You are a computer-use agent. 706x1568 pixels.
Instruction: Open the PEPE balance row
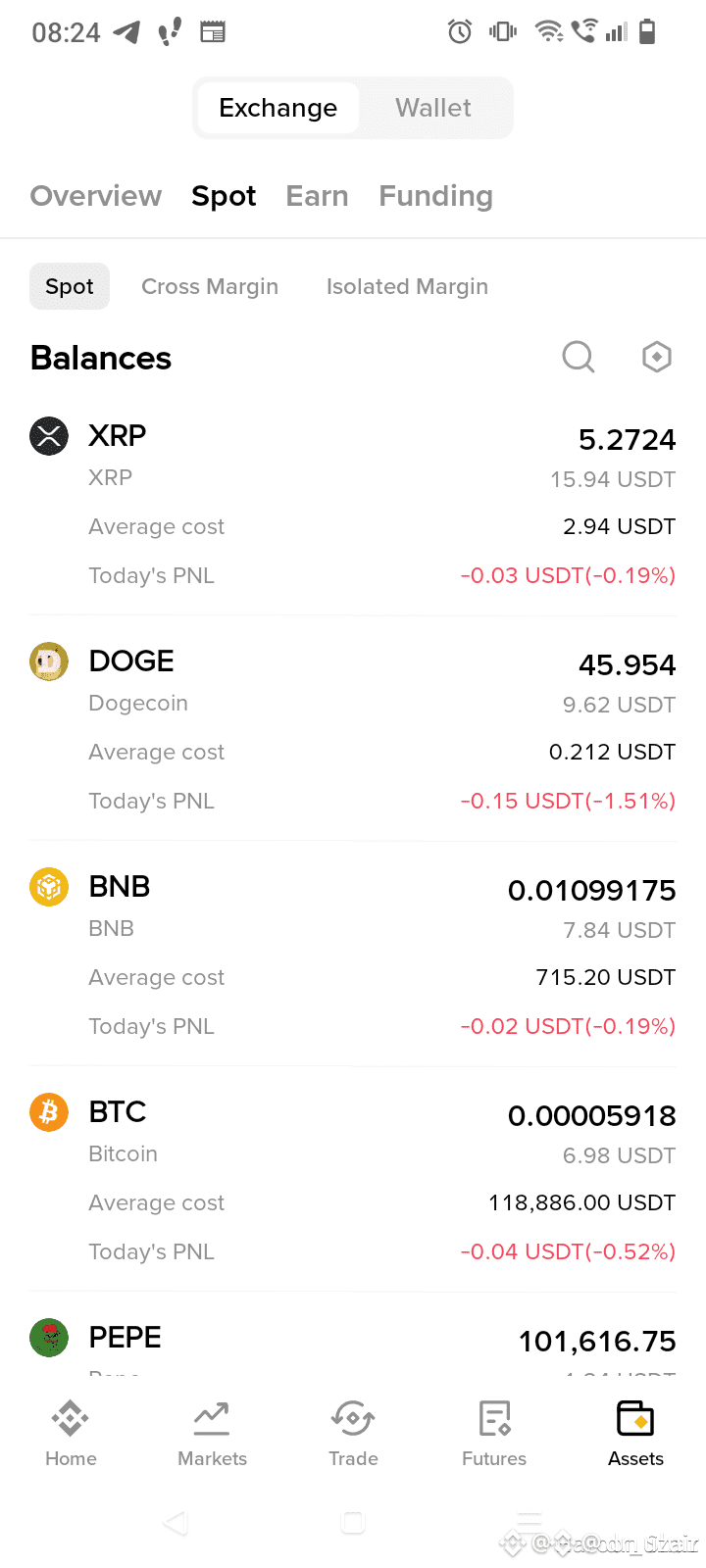[353, 1341]
